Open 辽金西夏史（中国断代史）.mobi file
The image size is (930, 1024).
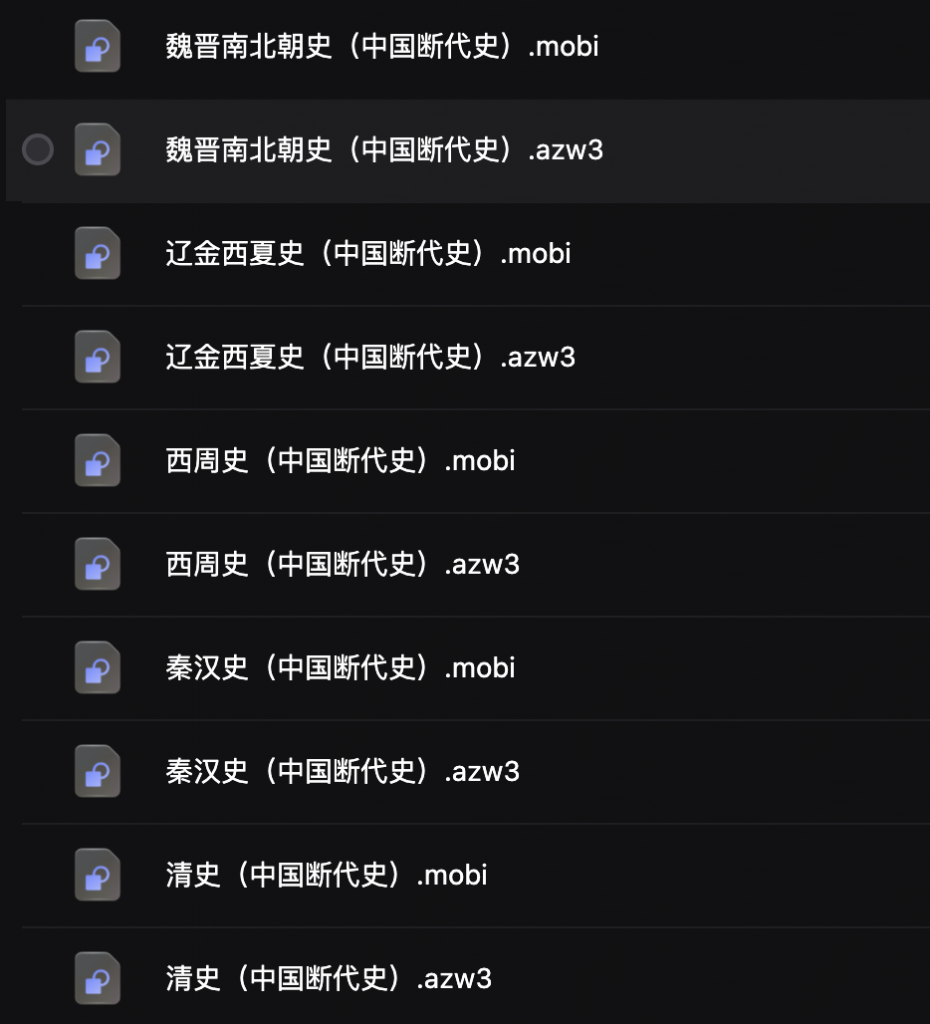(x=368, y=253)
